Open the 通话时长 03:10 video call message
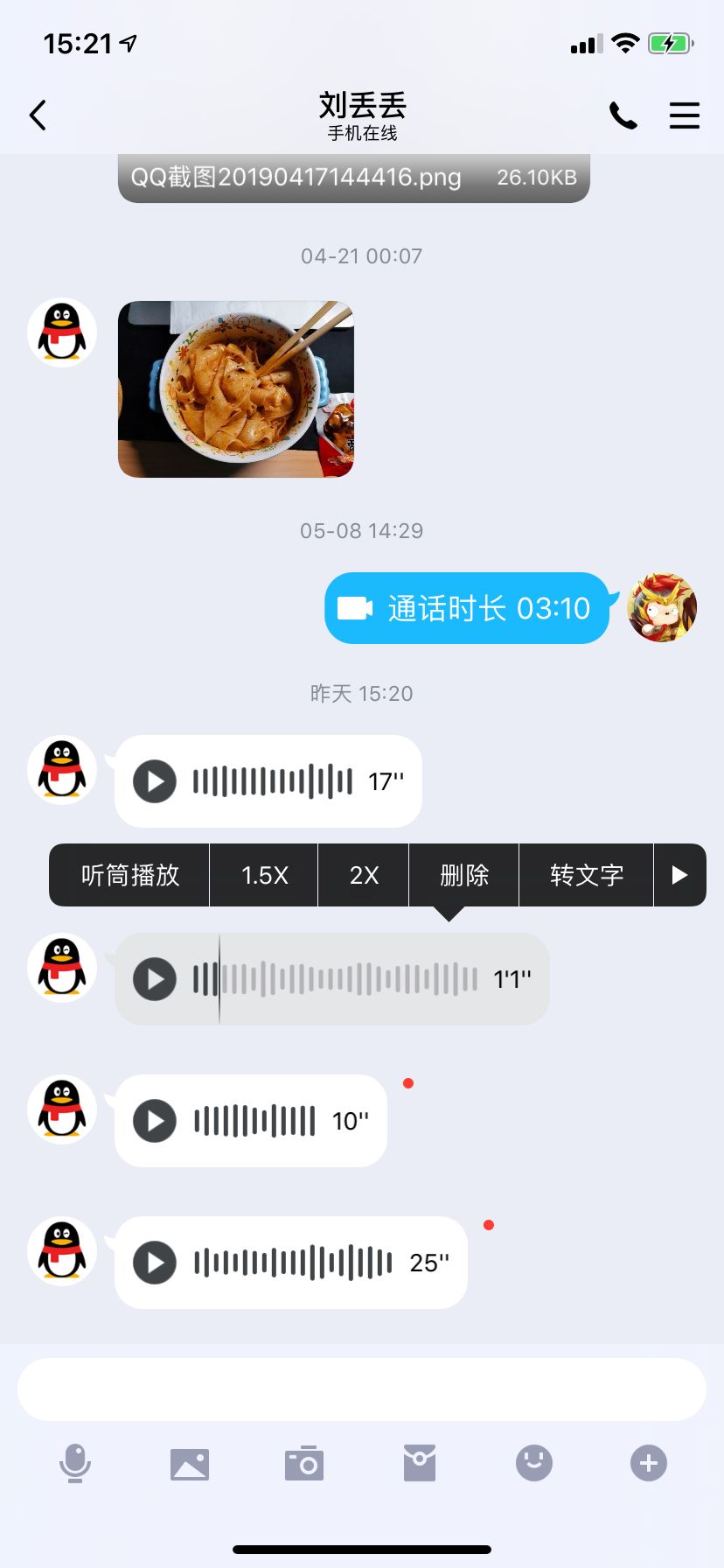724x1568 pixels. (467, 608)
